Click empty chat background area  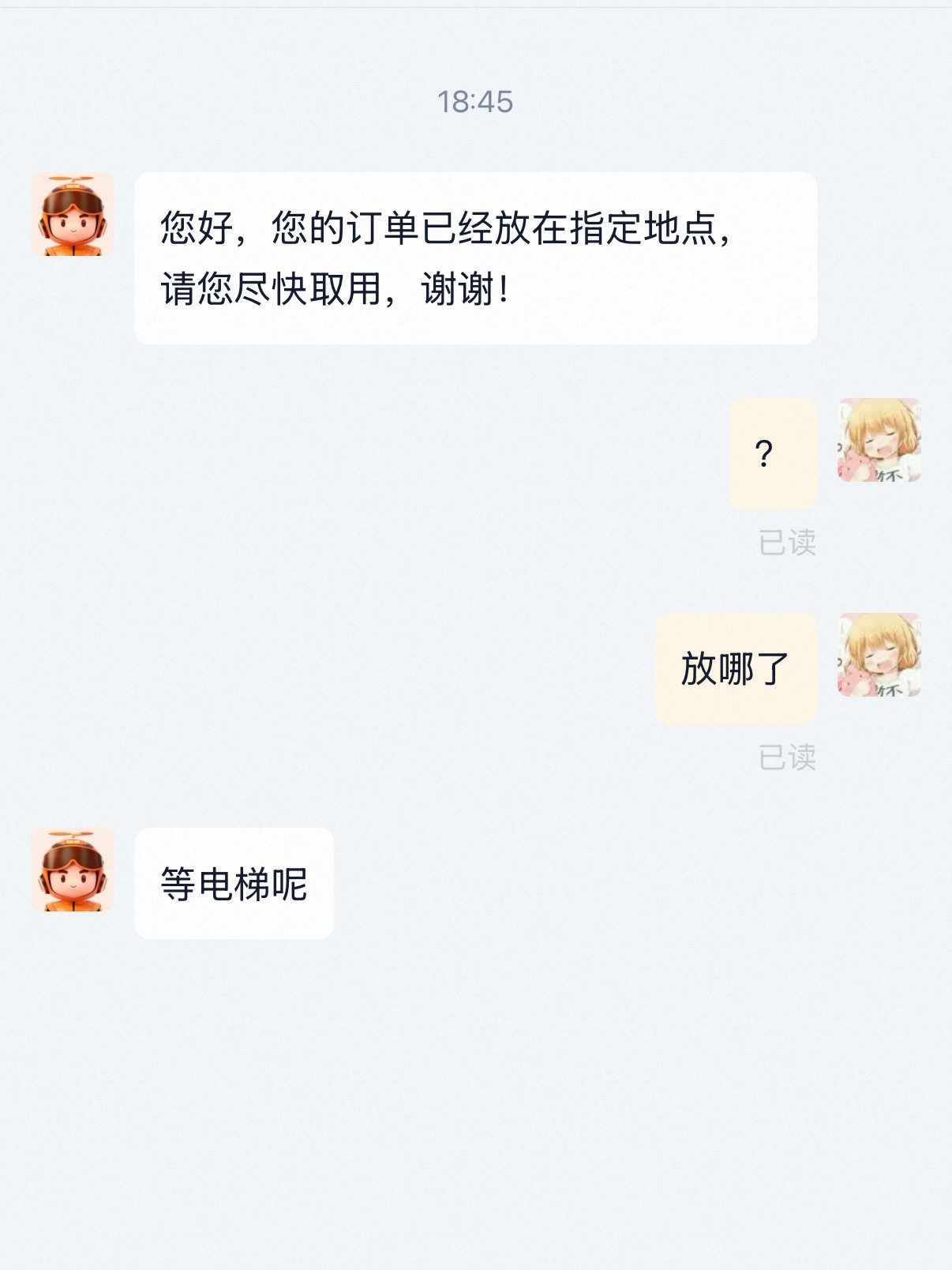click(474, 1106)
